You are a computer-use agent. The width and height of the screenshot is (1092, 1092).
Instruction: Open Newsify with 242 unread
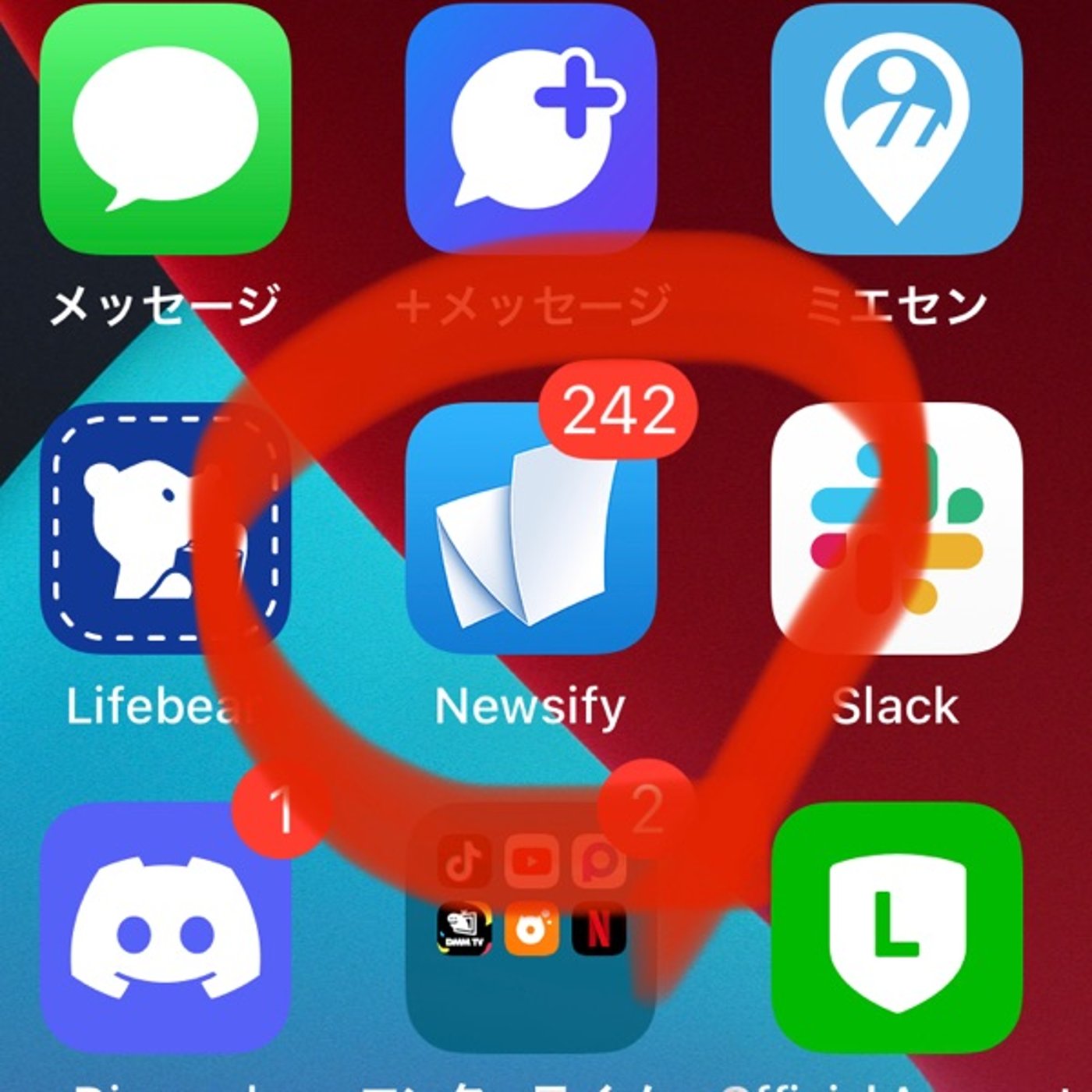point(530,529)
